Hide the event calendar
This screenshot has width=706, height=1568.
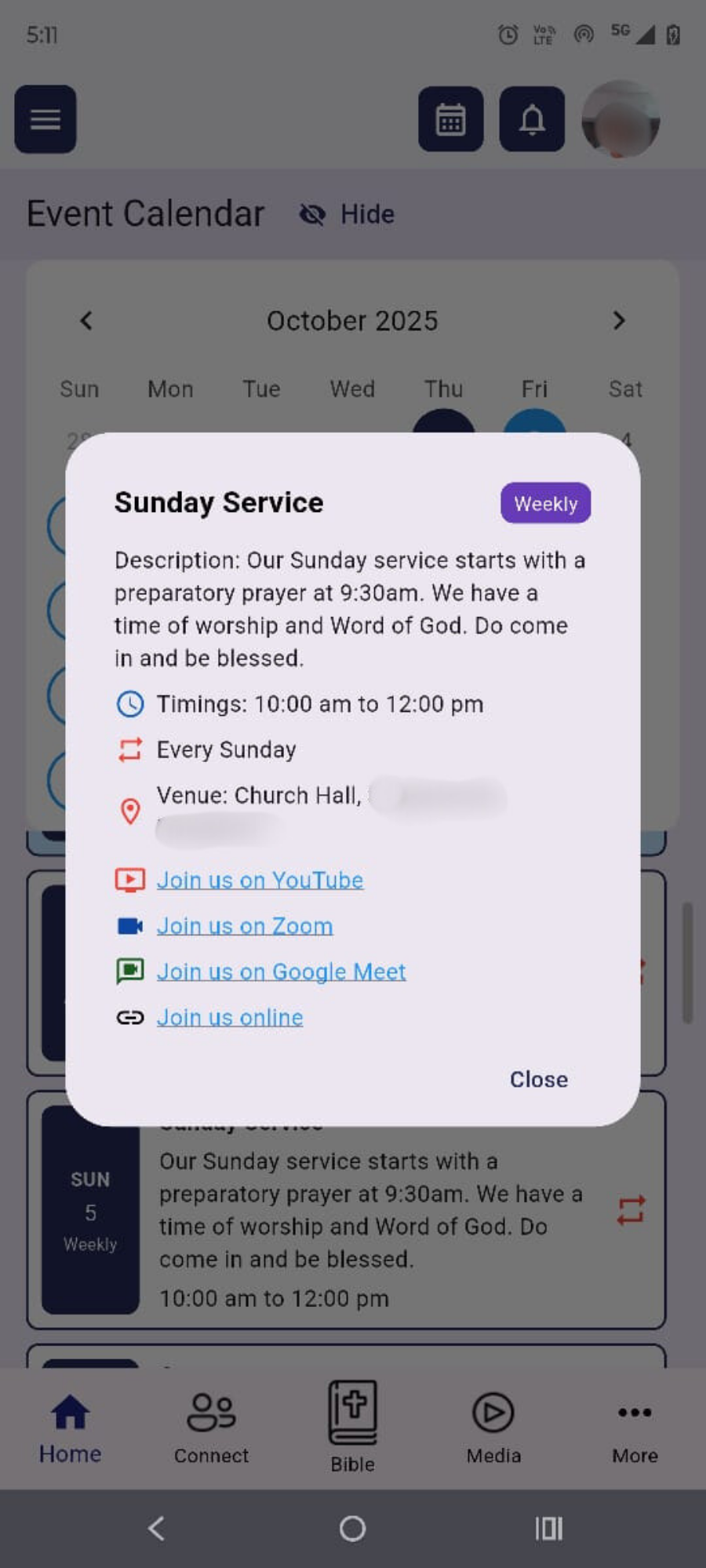(348, 214)
